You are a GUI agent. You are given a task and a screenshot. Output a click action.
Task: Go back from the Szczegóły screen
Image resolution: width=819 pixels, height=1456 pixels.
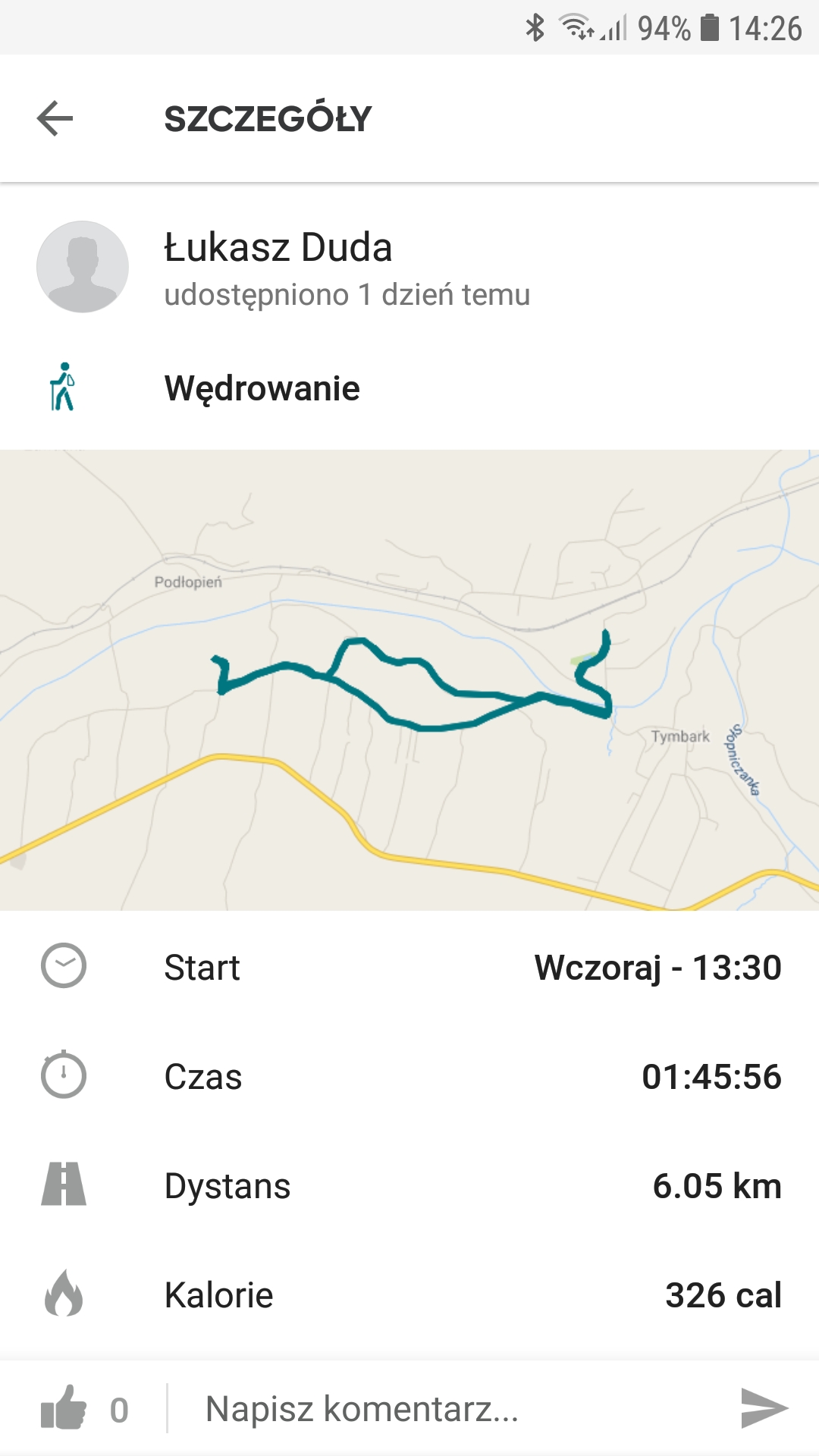click(x=55, y=118)
